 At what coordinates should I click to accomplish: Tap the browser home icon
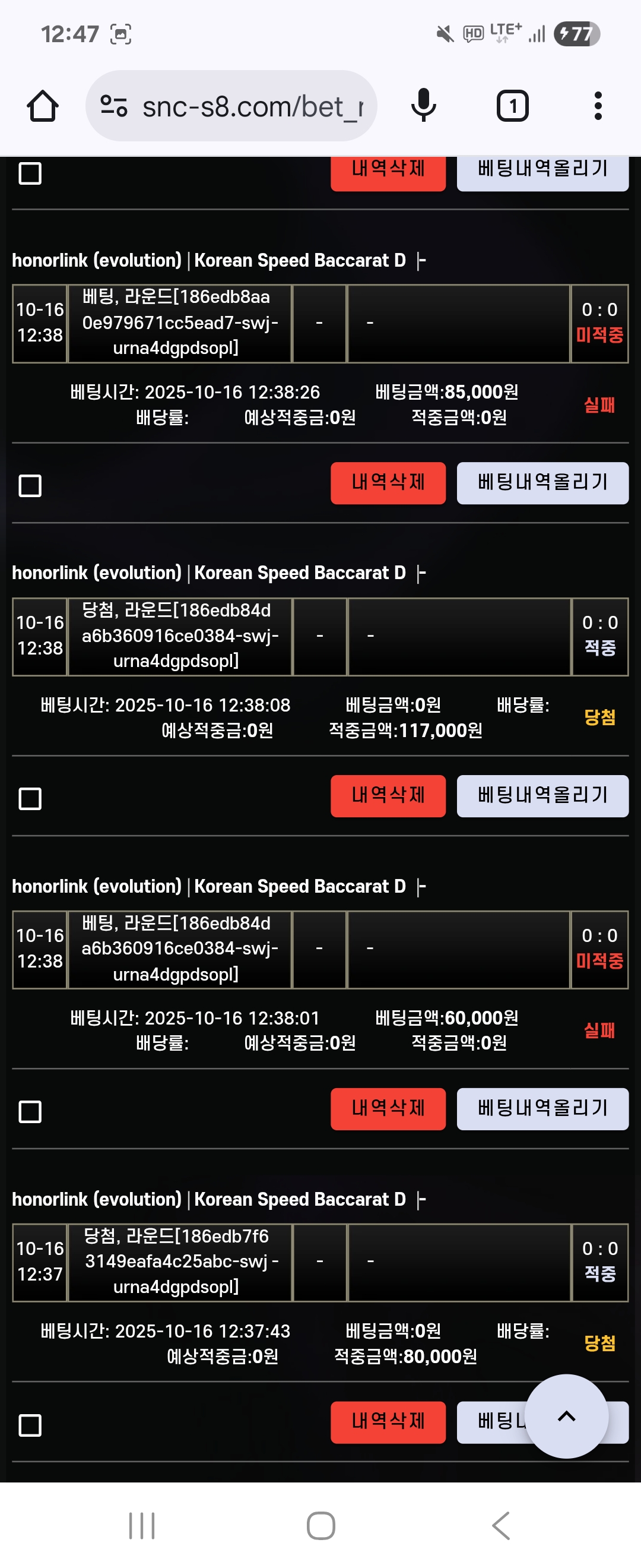(x=43, y=106)
